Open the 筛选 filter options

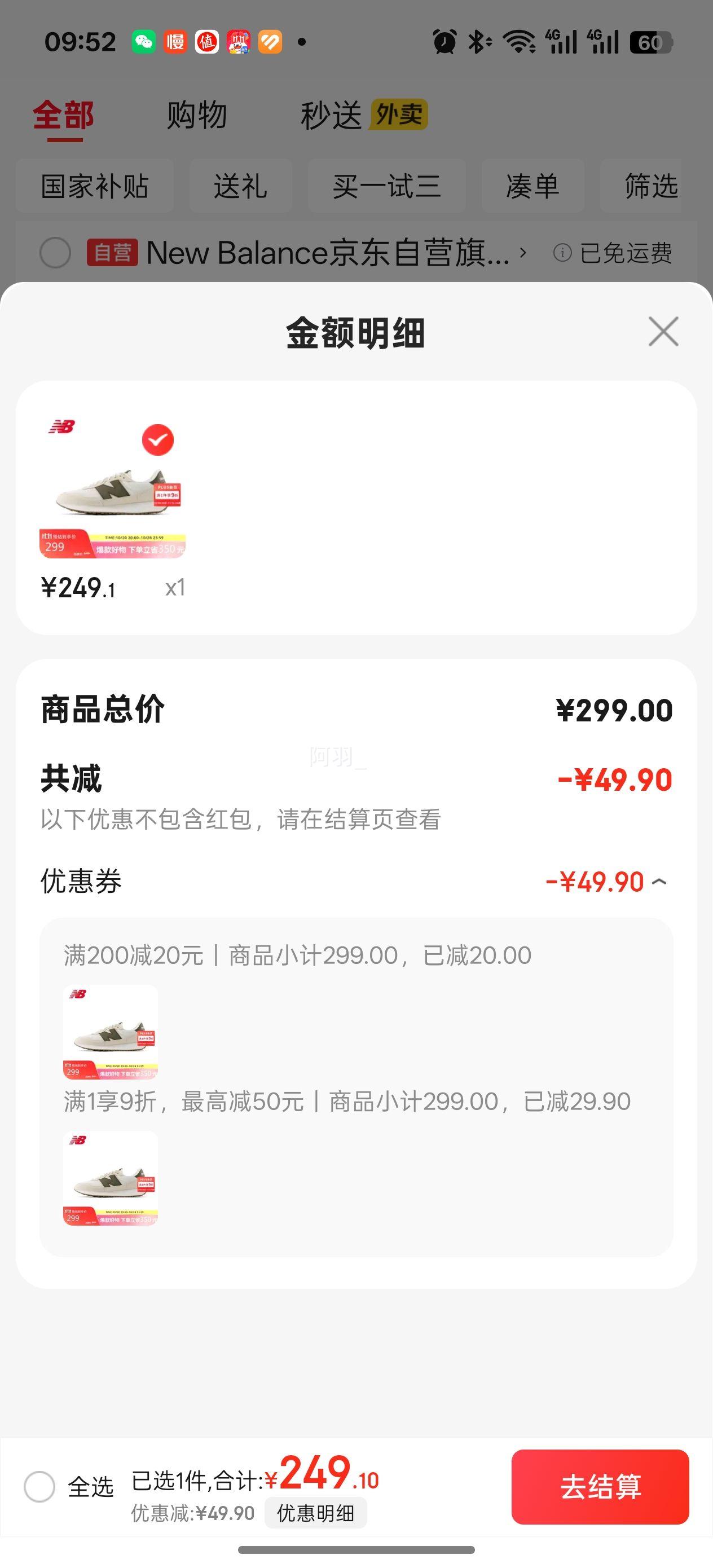(x=650, y=186)
